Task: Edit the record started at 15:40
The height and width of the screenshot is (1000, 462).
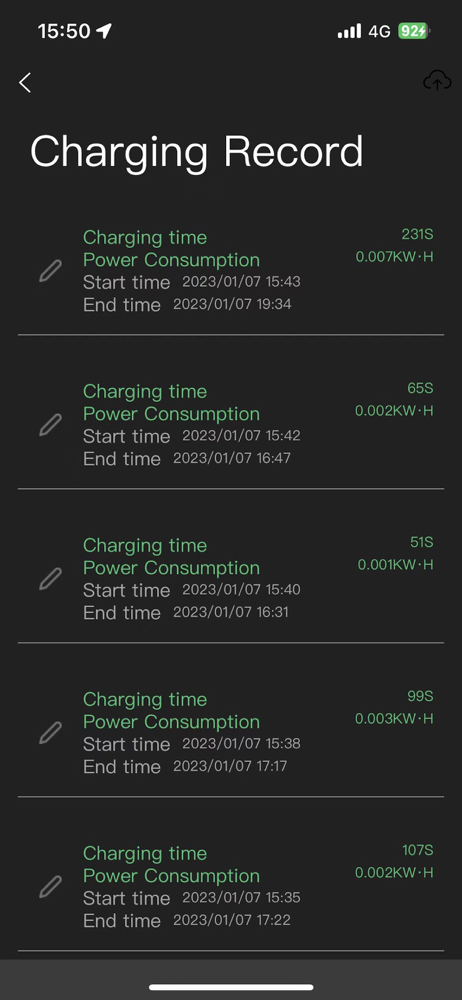Action: (50, 578)
